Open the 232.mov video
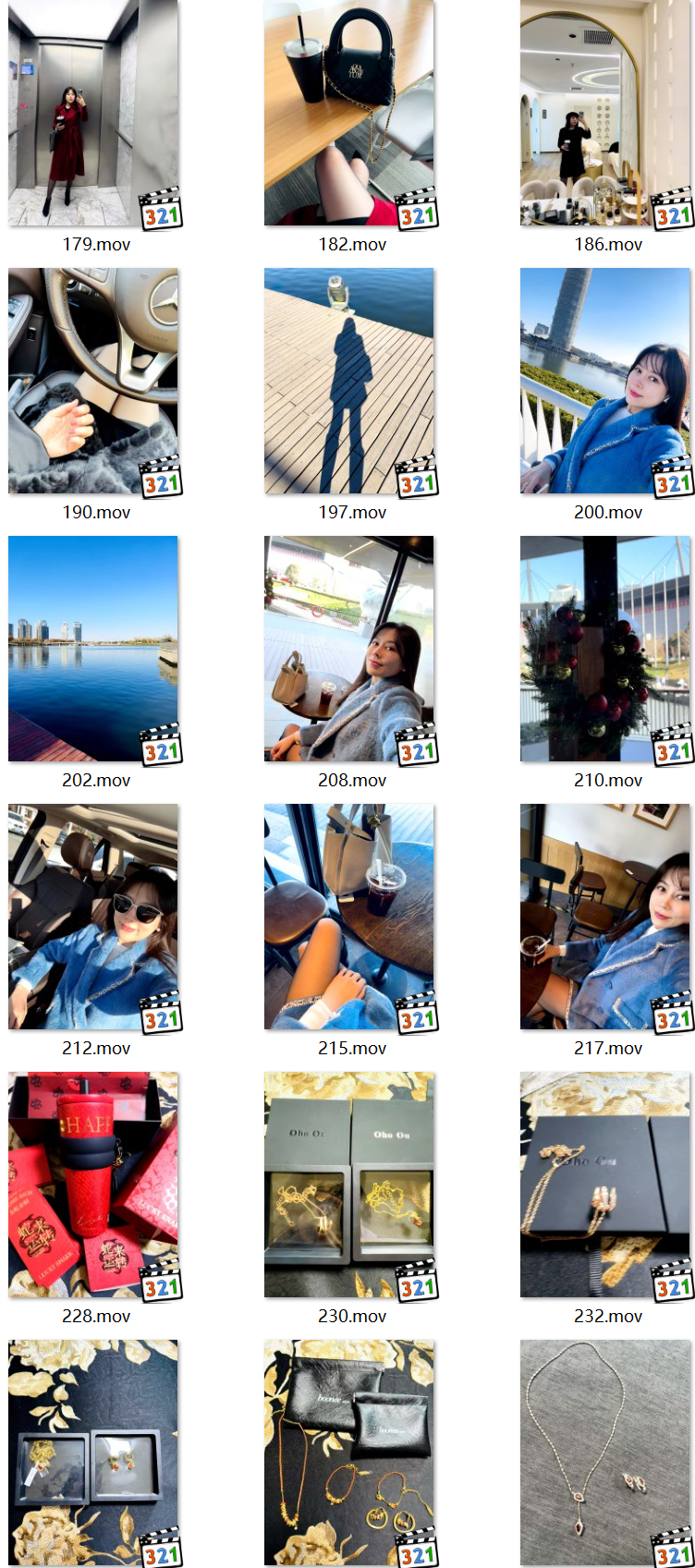The height and width of the screenshot is (1568, 695). click(605, 1185)
